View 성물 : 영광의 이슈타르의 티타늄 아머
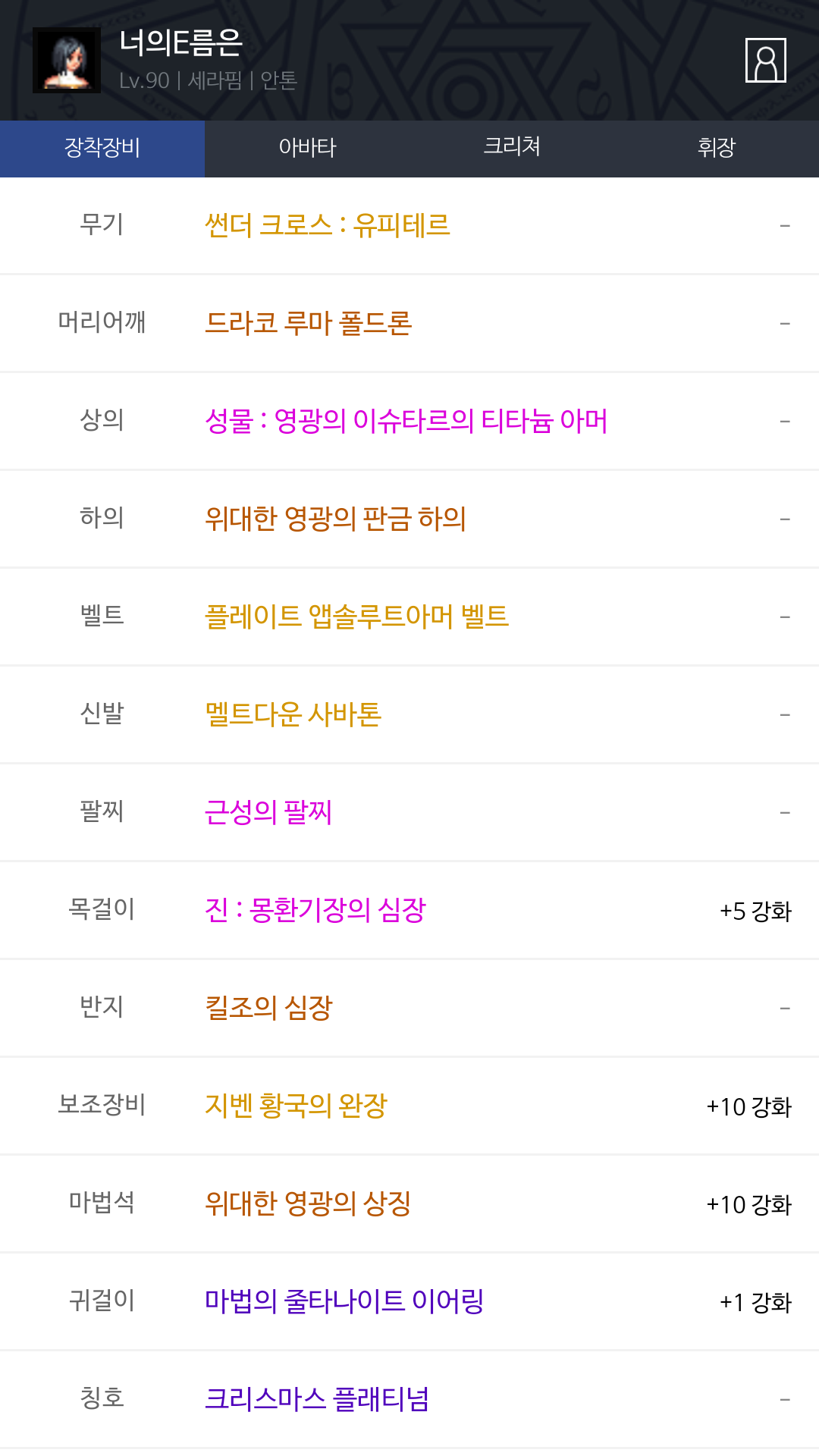Viewport: 819px width, 1456px height. pos(406,421)
